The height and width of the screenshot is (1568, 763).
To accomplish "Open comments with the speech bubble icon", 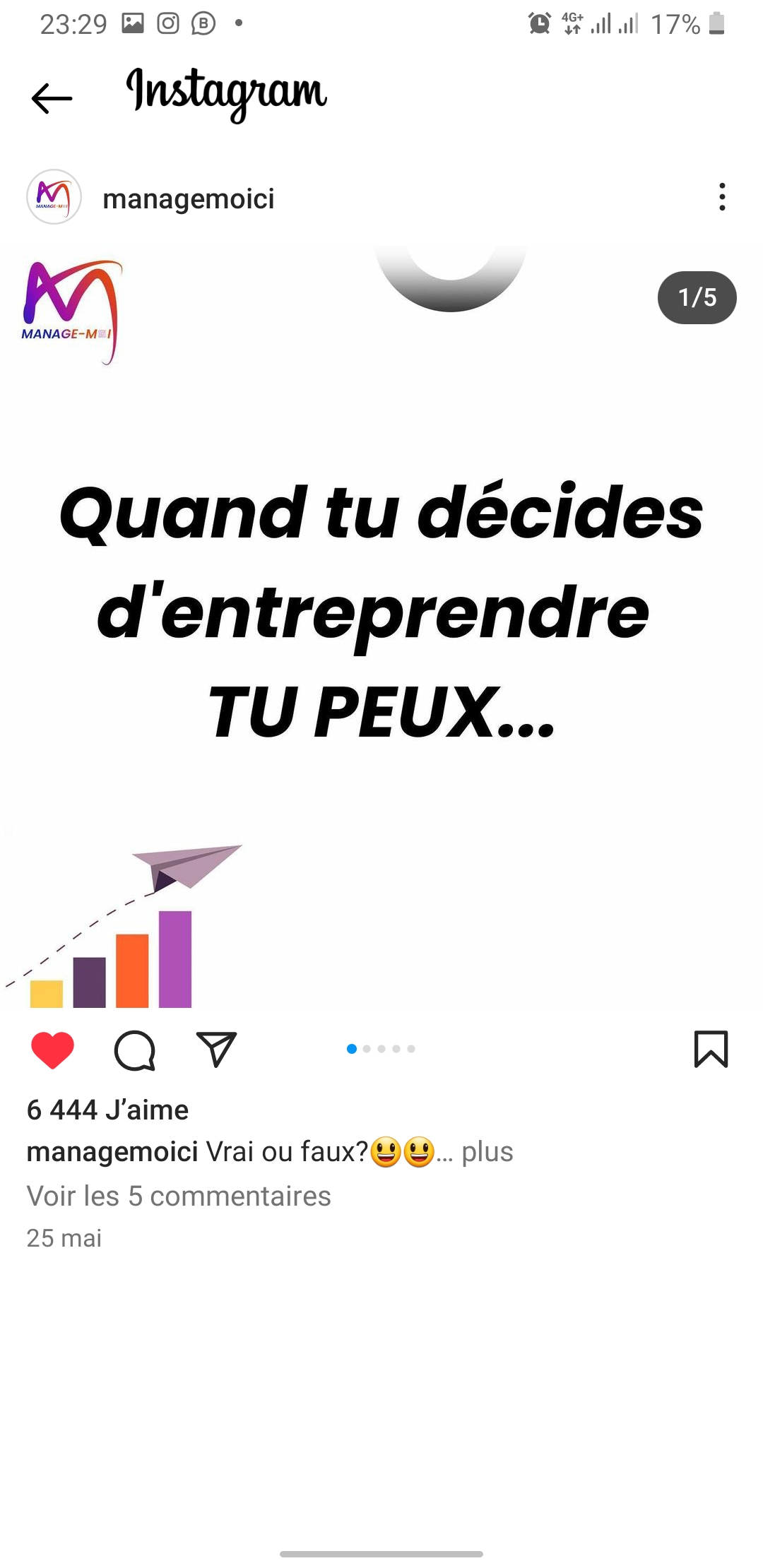I will tap(134, 1050).
